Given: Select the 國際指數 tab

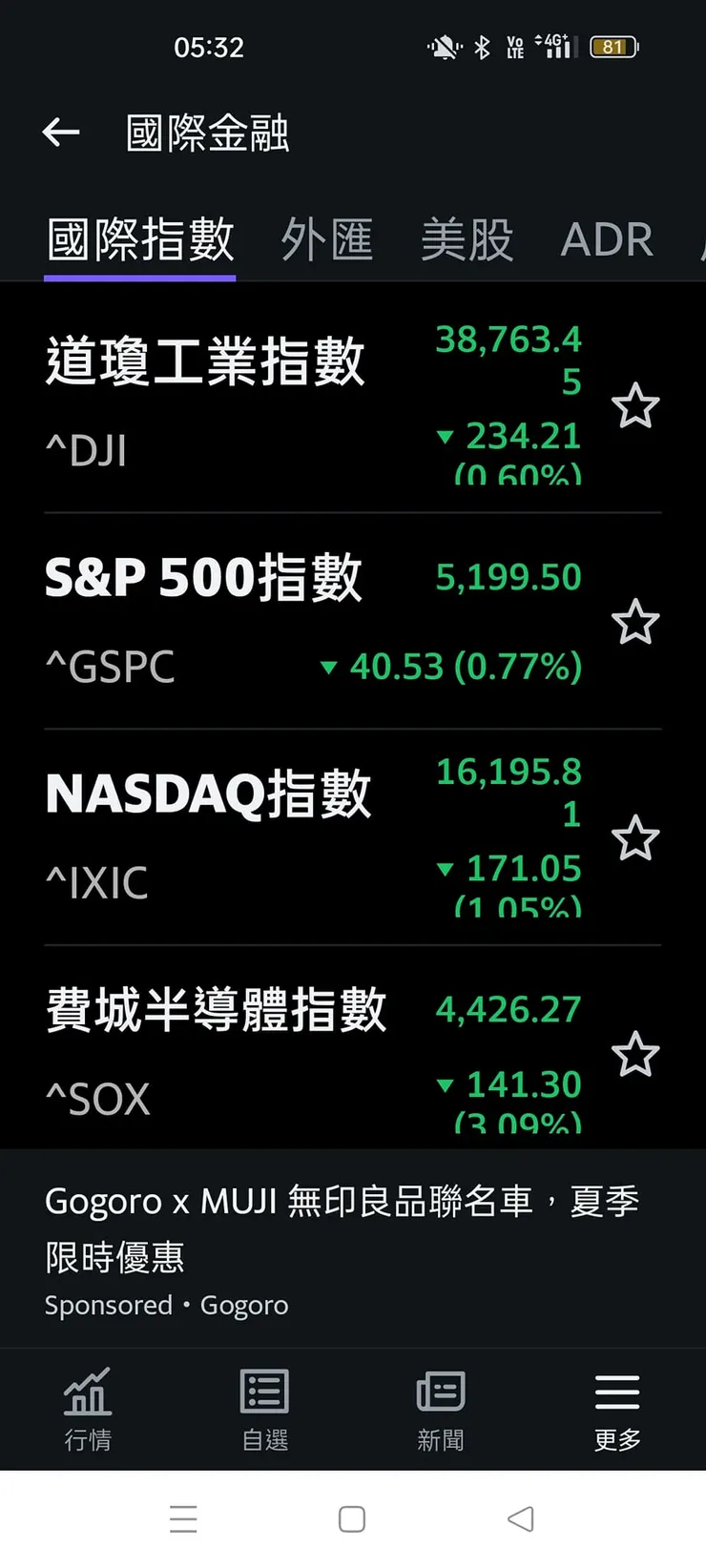Looking at the screenshot, I should tap(140, 239).
